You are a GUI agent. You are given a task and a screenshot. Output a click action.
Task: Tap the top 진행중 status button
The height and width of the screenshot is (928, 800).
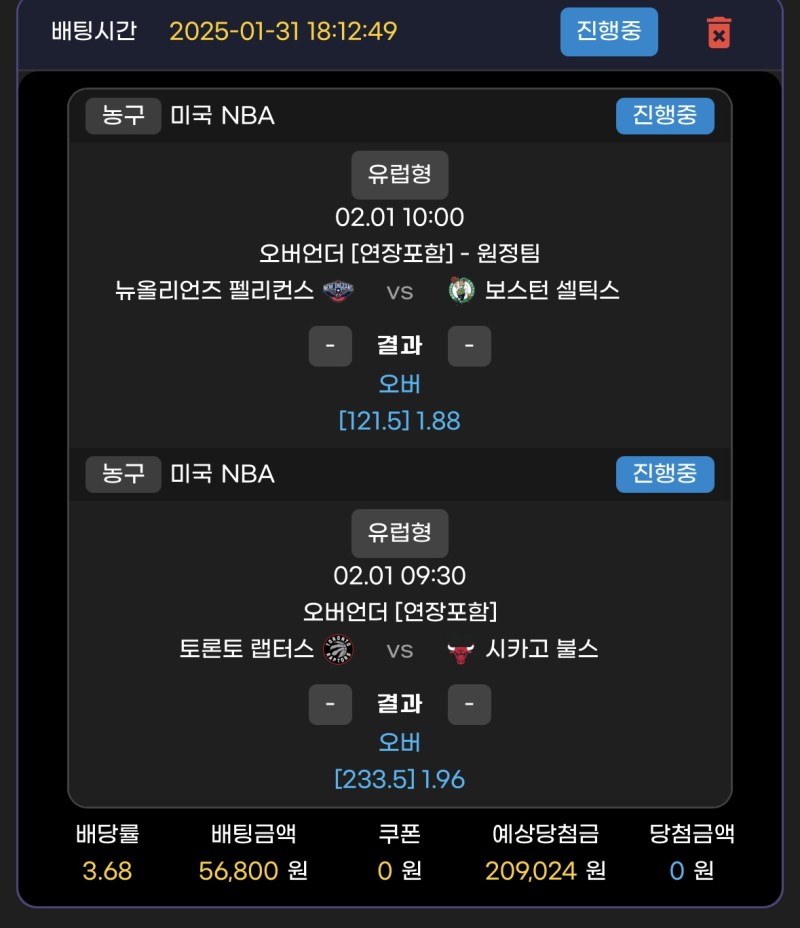click(609, 32)
